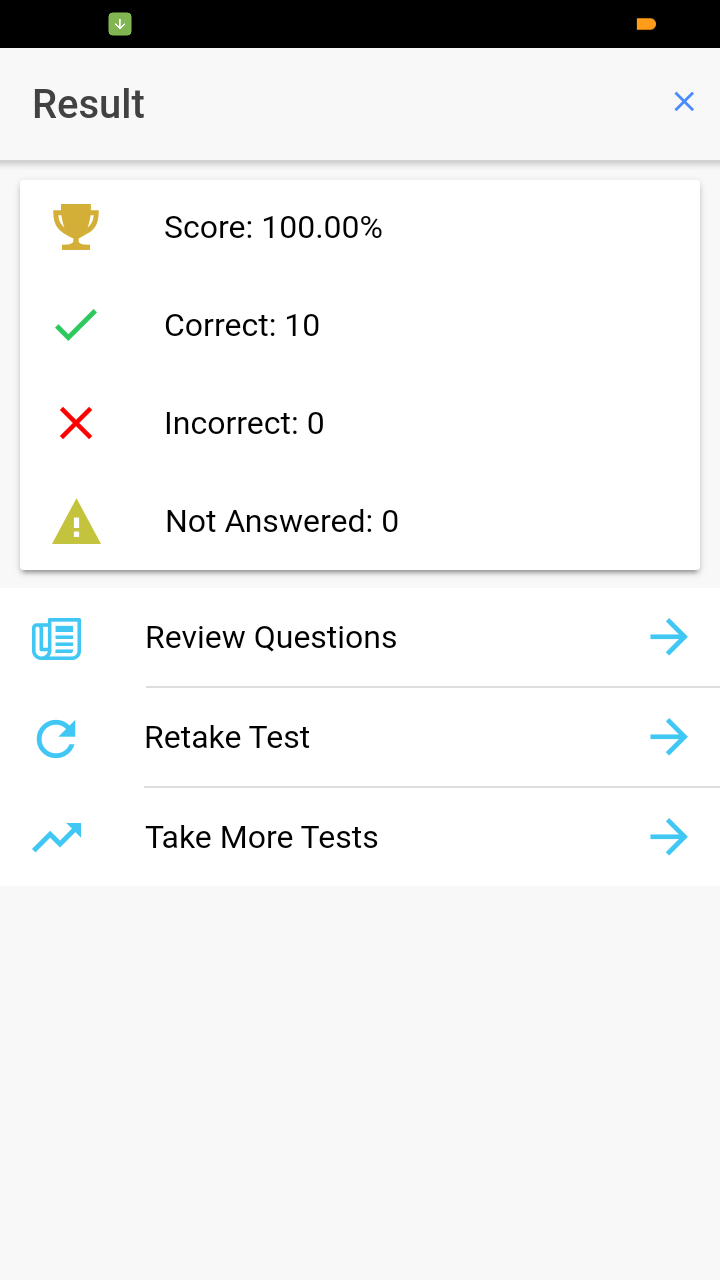Close the Result screen
720x1280 pixels.
pos(684,102)
